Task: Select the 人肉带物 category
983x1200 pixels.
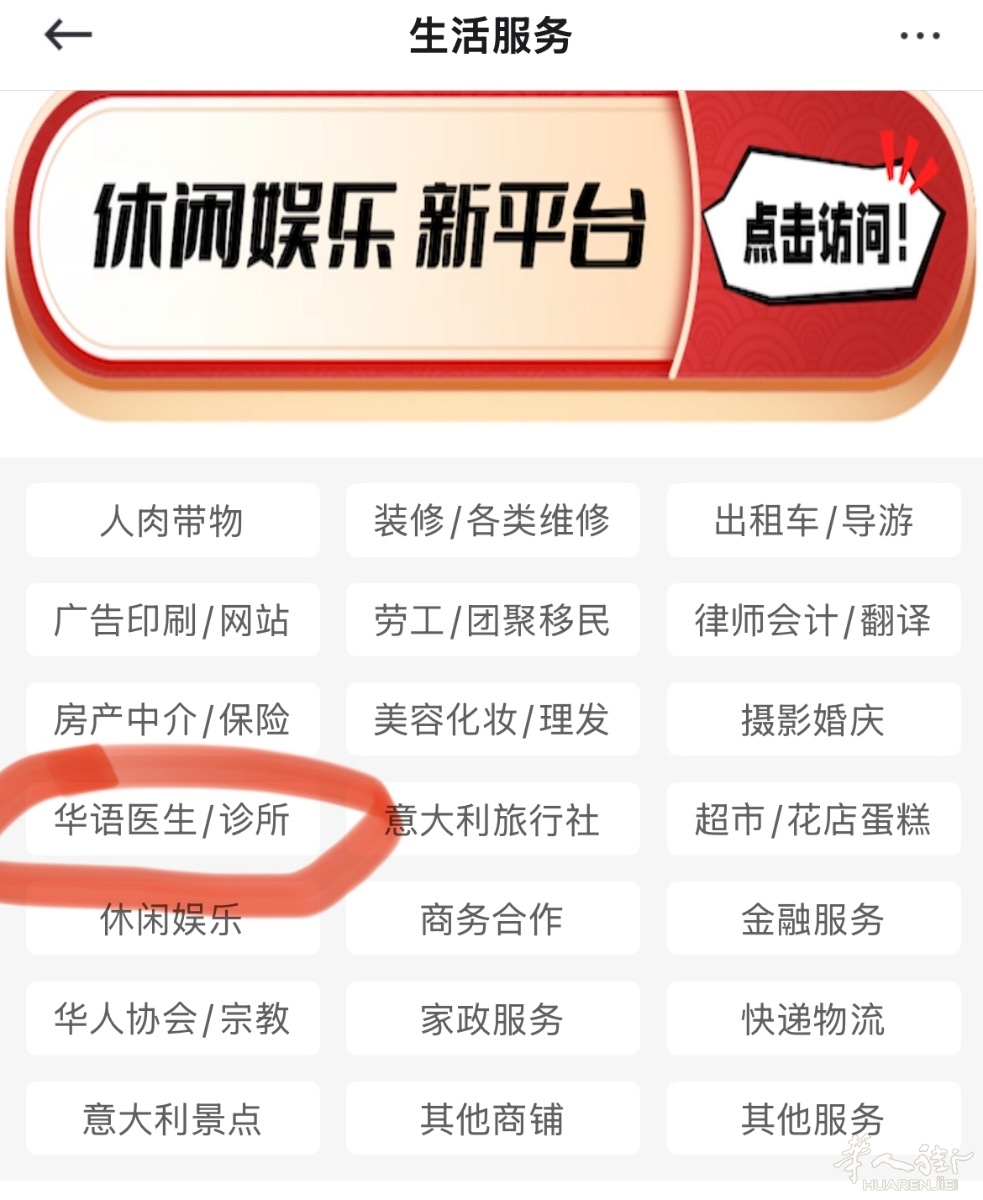Action: [x=172, y=521]
